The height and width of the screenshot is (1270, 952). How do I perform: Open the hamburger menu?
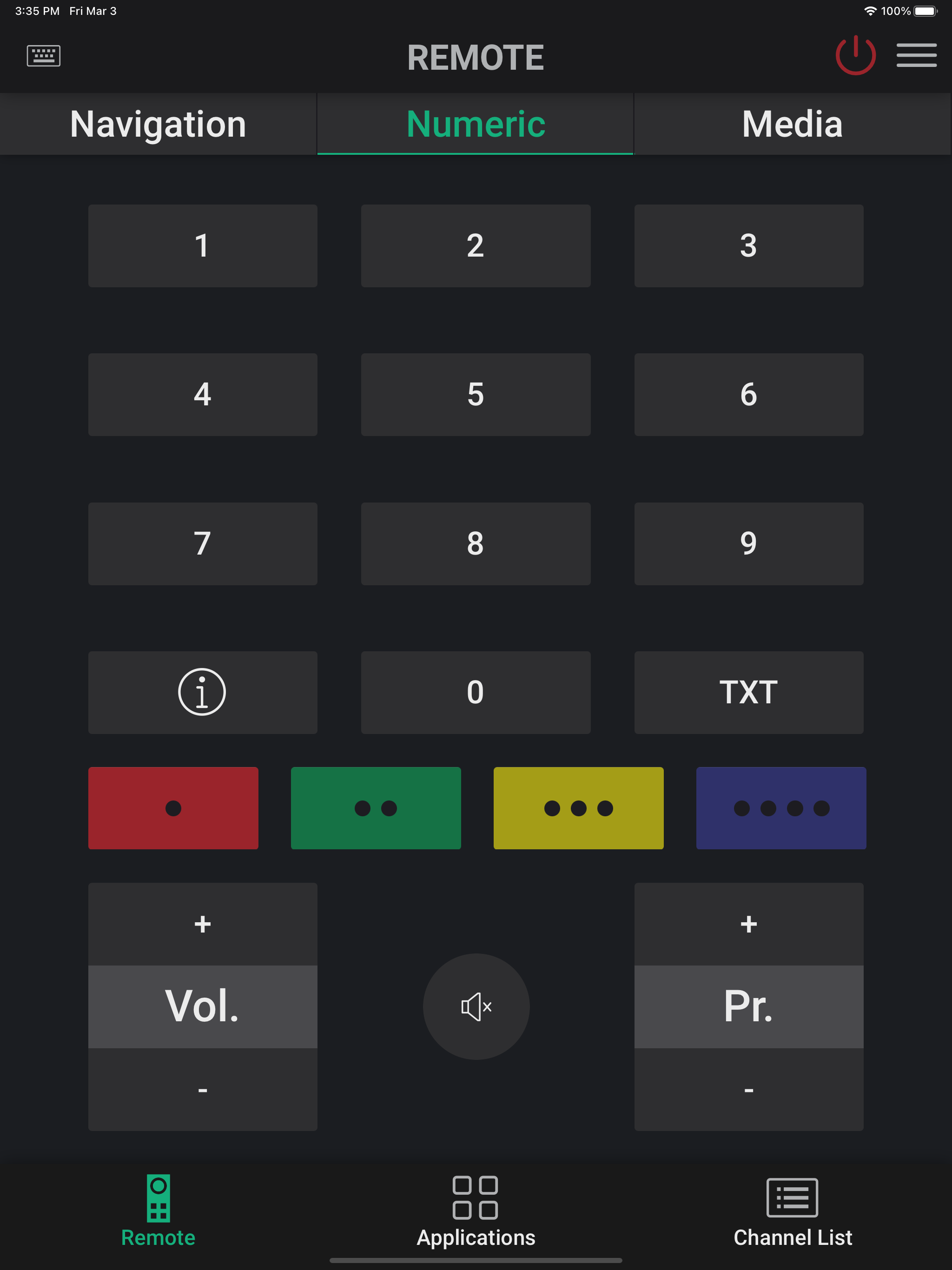917,56
